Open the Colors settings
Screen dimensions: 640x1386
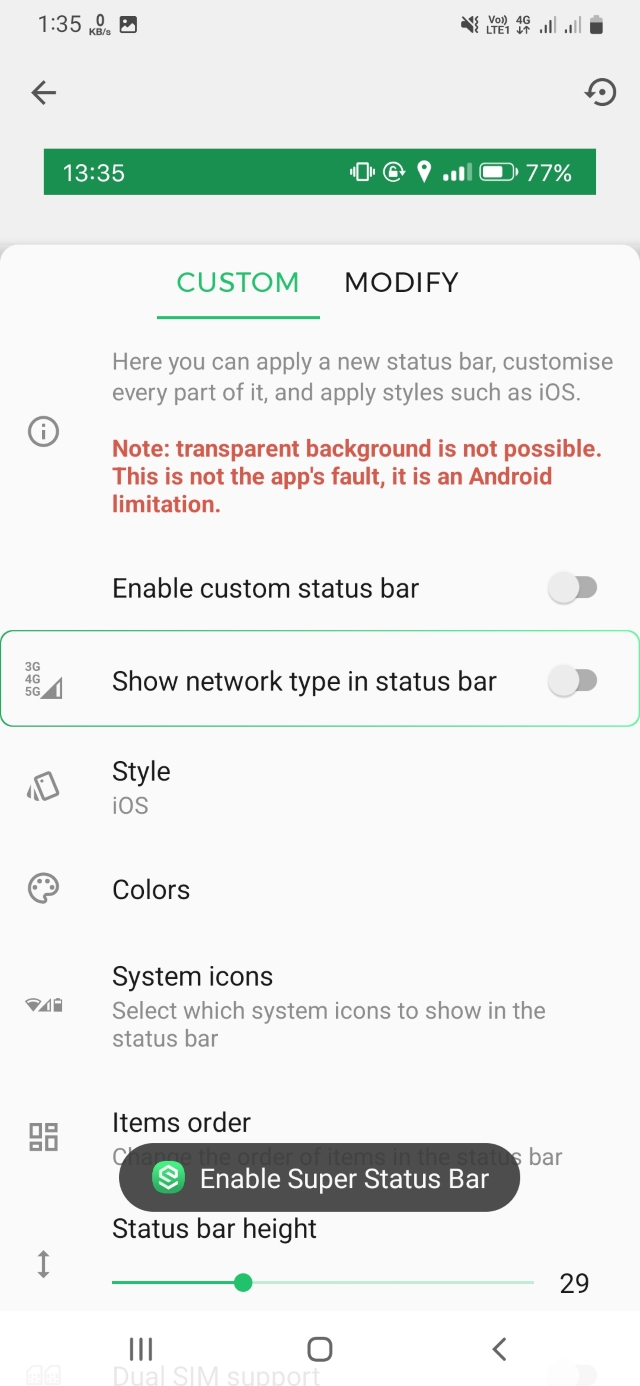point(320,889)
